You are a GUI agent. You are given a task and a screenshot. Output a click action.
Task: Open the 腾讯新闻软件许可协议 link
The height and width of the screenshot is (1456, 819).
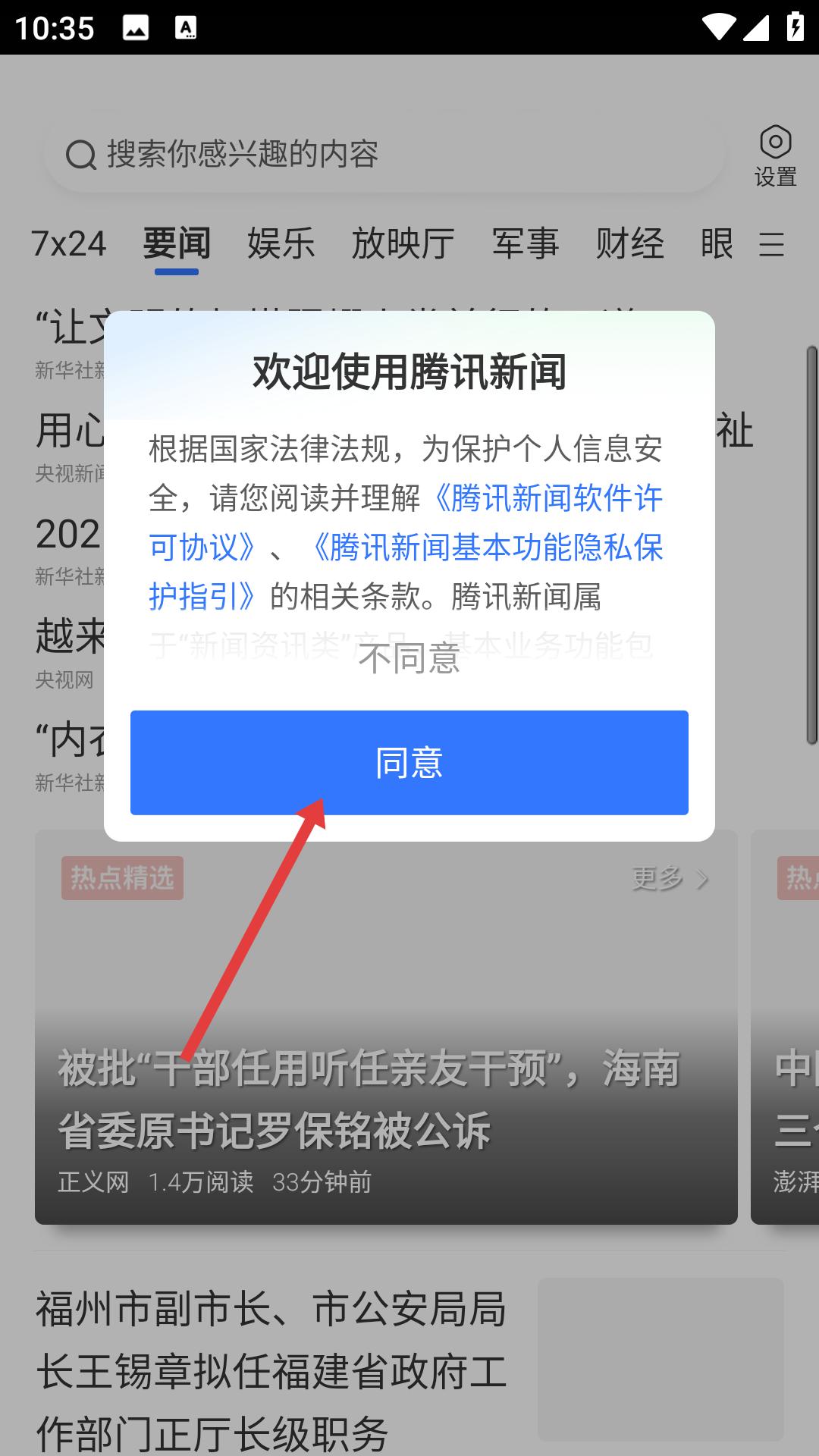(x=406, y=522)
